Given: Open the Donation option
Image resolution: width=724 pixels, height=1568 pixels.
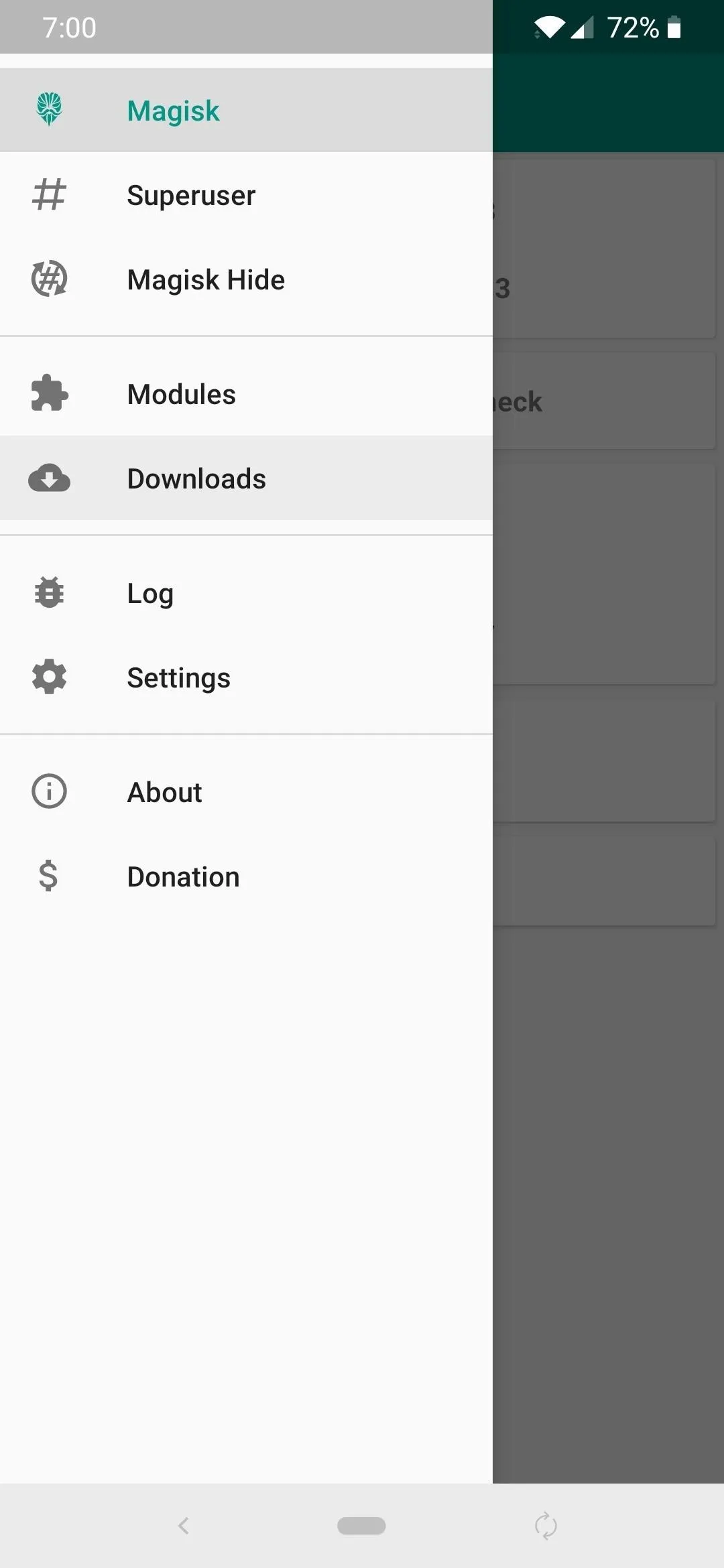Looking at the screenshot, I should pyautogui.click(x=246, y=876).
